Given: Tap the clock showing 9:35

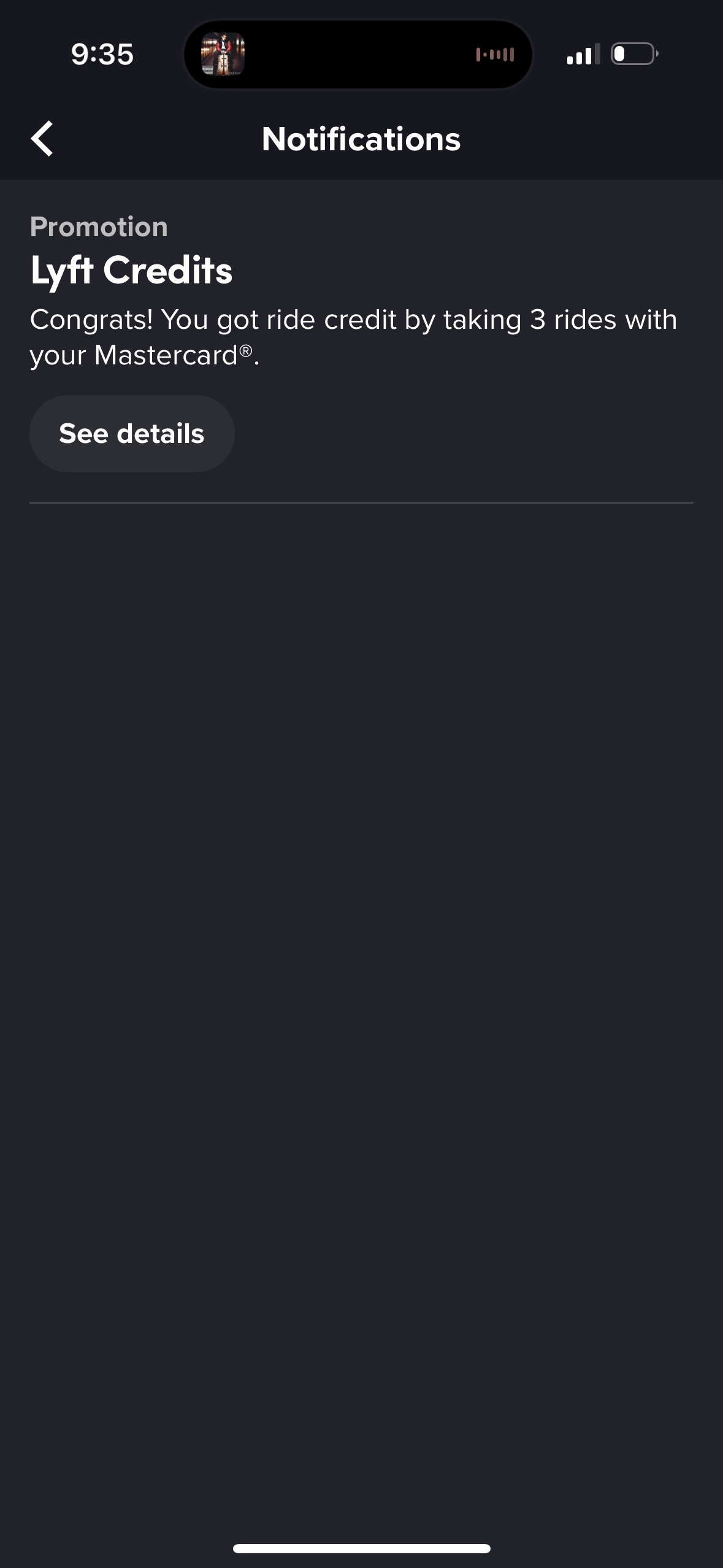Looking at the screenshot, I should 102,55.
